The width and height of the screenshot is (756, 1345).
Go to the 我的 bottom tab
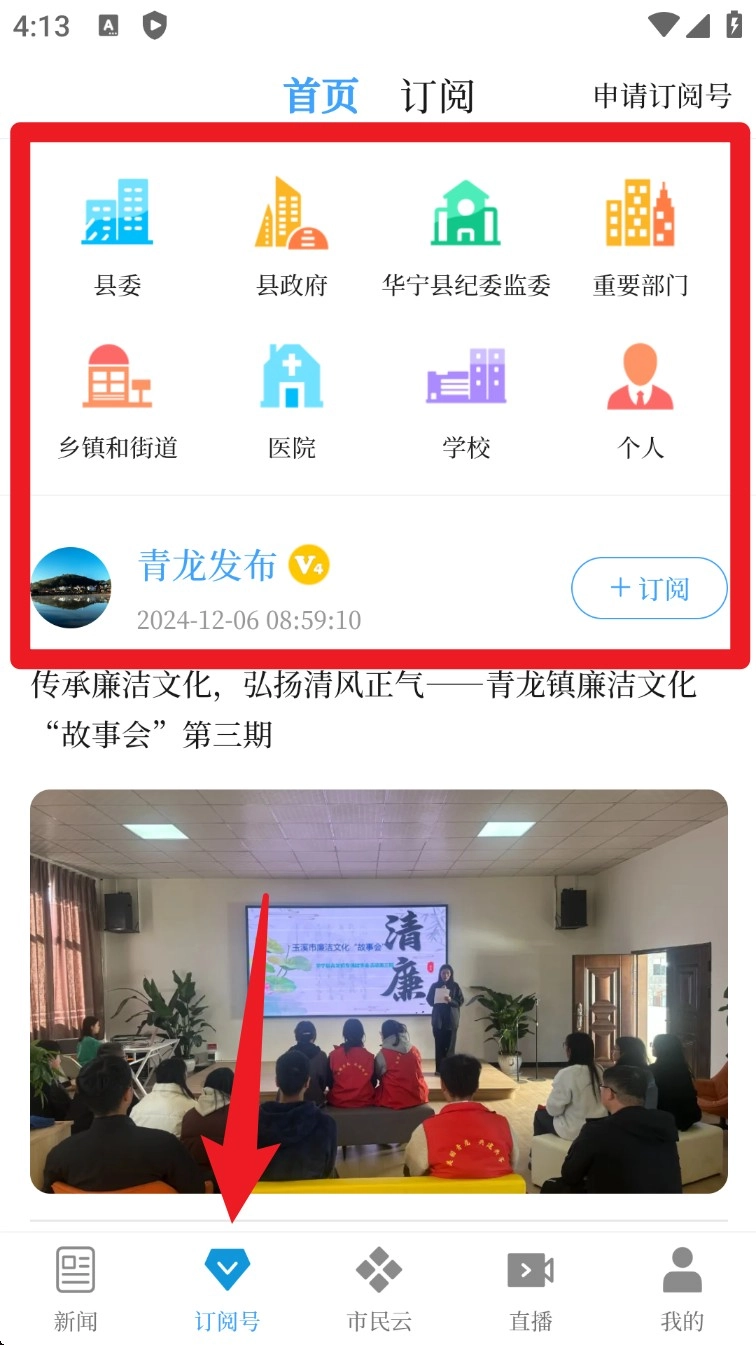pyautogui.click(x=682, y=1289)
